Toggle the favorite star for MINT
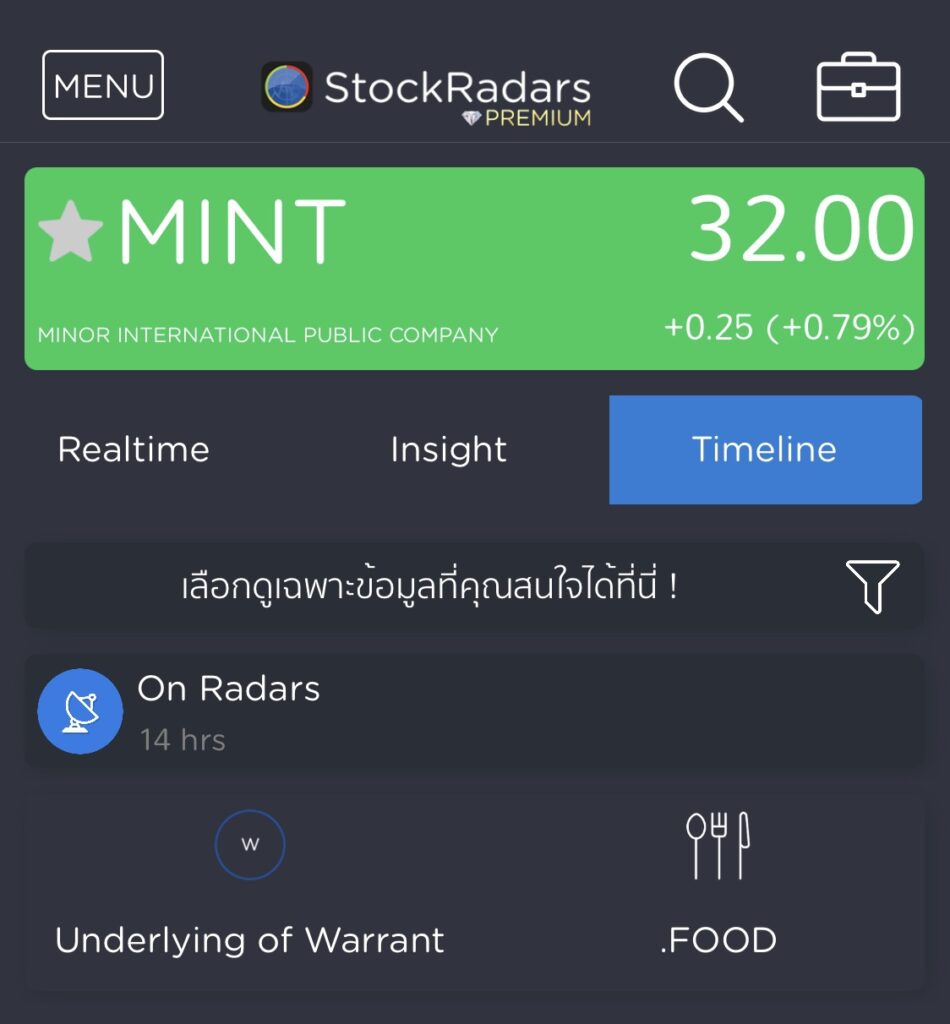Image resolution: width=950 pixels, height=1024 pixels. [x=70, y=232]
